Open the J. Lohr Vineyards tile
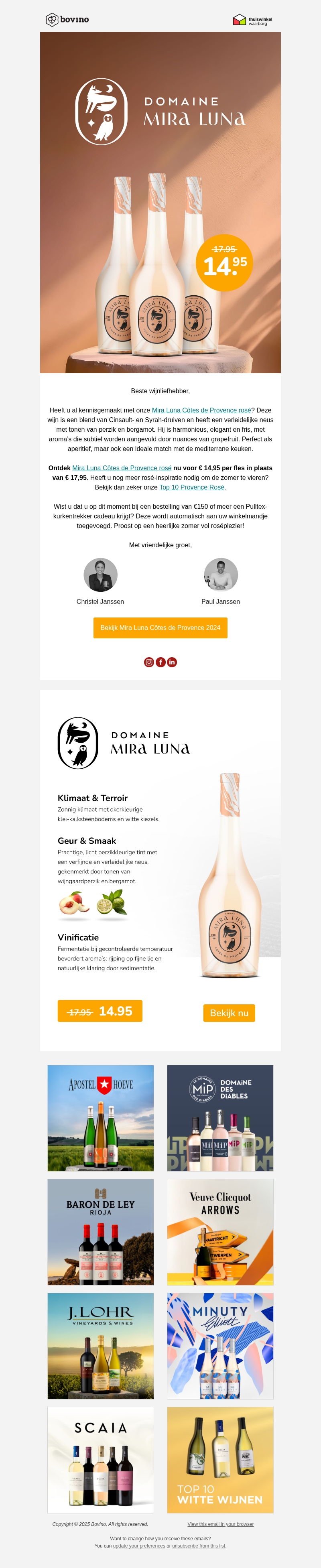Image resolution: width=321 pixels, height=1568 pixels. point(100,1346)
